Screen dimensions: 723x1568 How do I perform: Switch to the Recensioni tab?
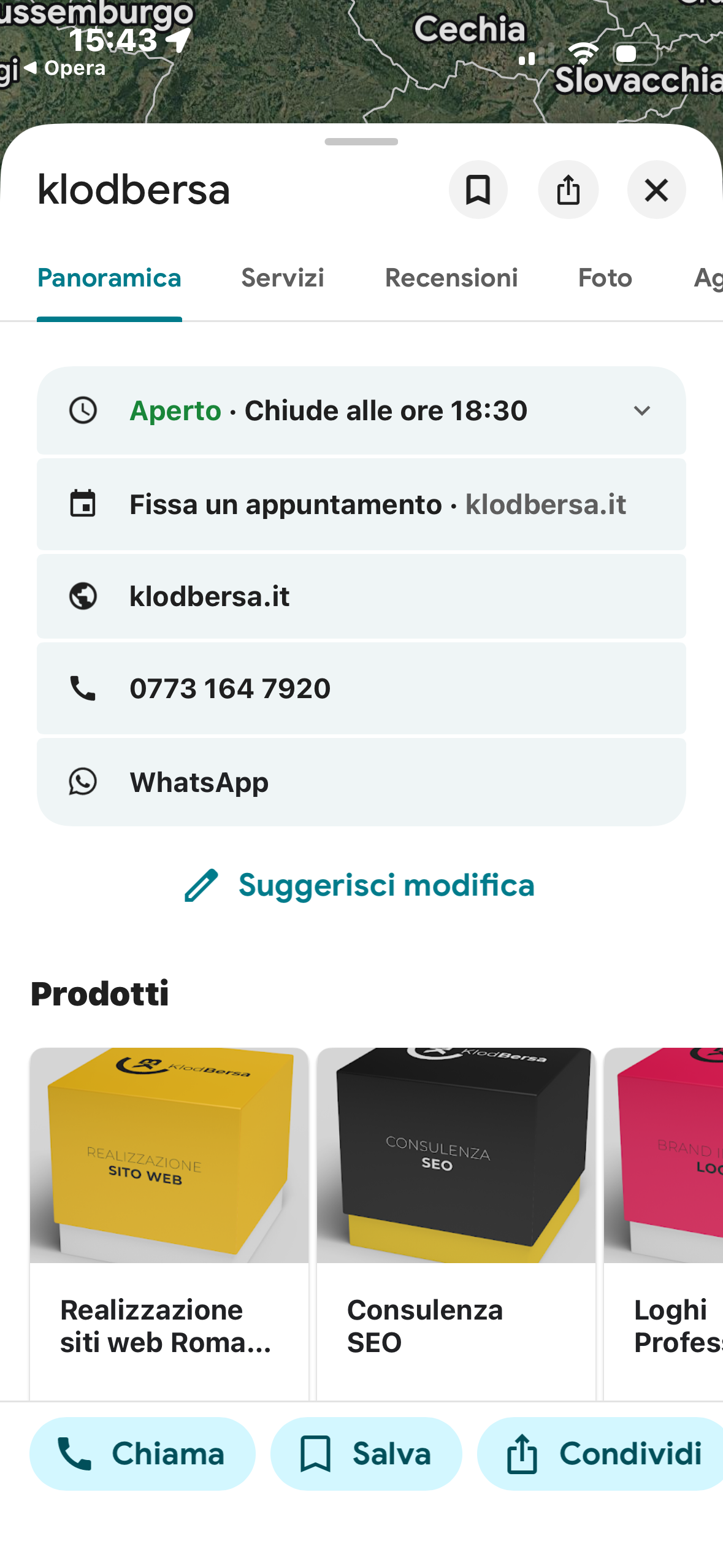[451, 278]
